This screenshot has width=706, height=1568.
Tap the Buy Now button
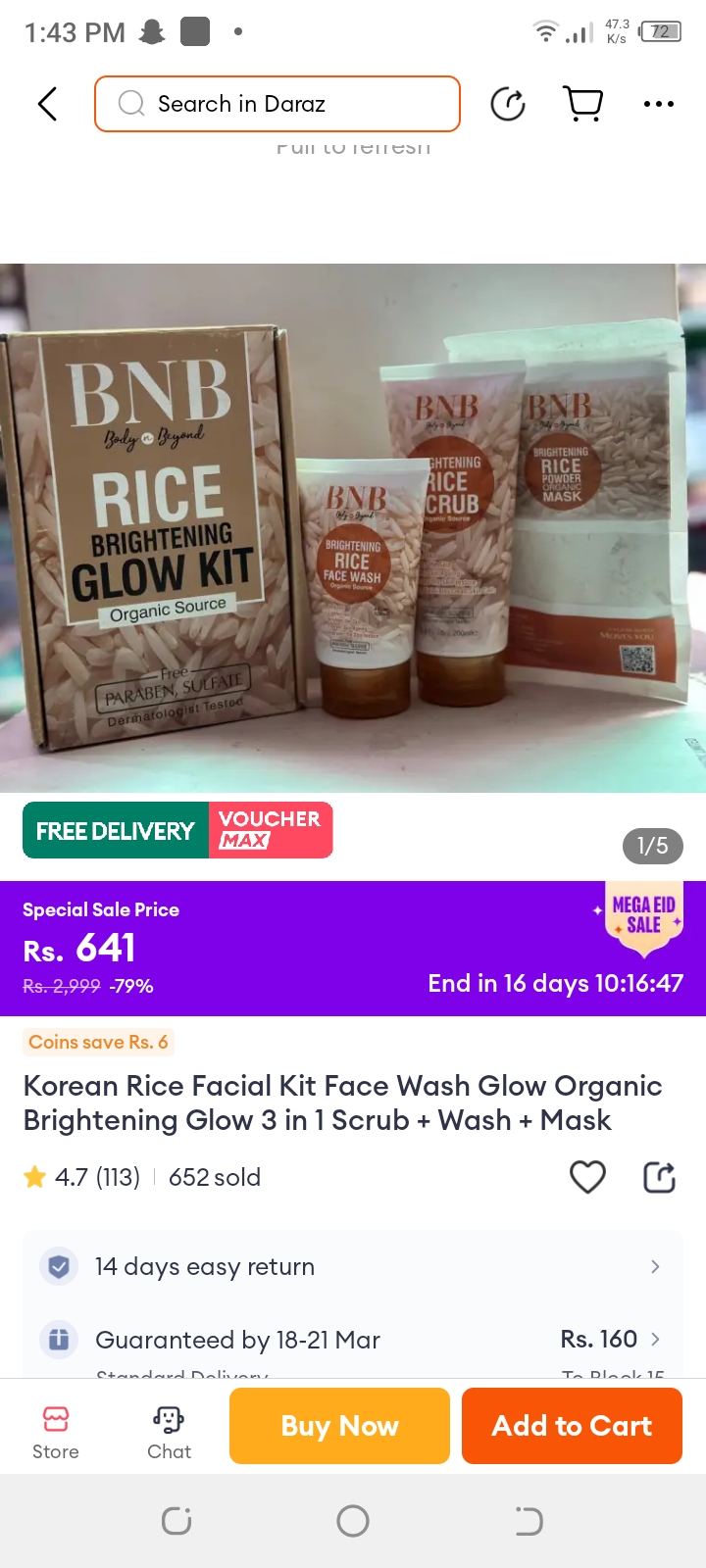(339, 1426)
